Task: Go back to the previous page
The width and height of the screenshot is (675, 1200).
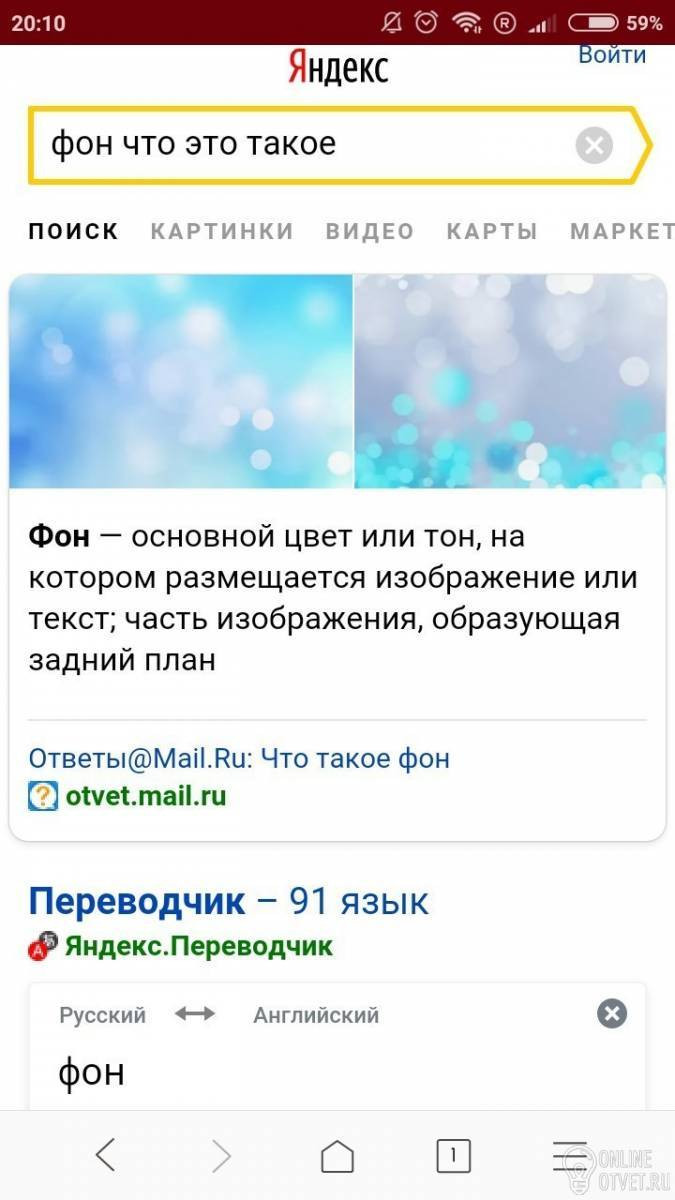Action: (106, 1156)
